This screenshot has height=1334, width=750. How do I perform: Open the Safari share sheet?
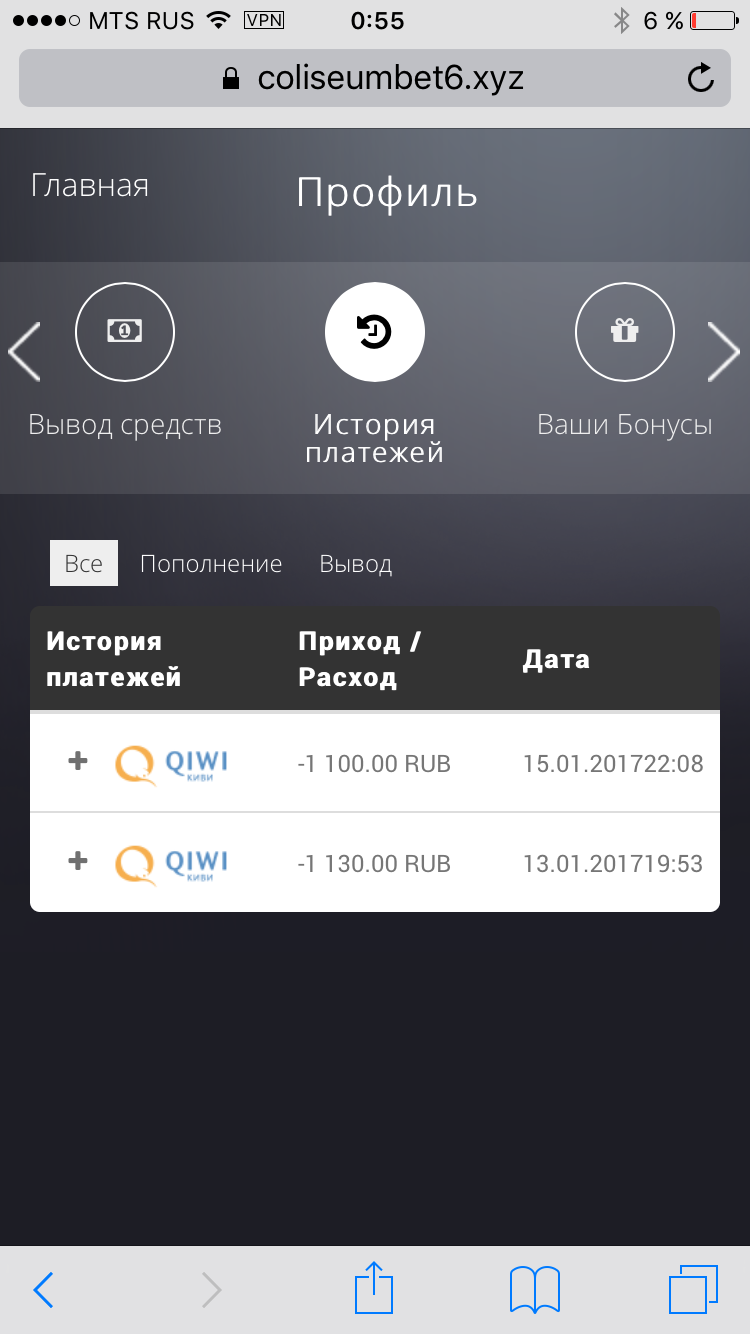tap(373, 1287)
